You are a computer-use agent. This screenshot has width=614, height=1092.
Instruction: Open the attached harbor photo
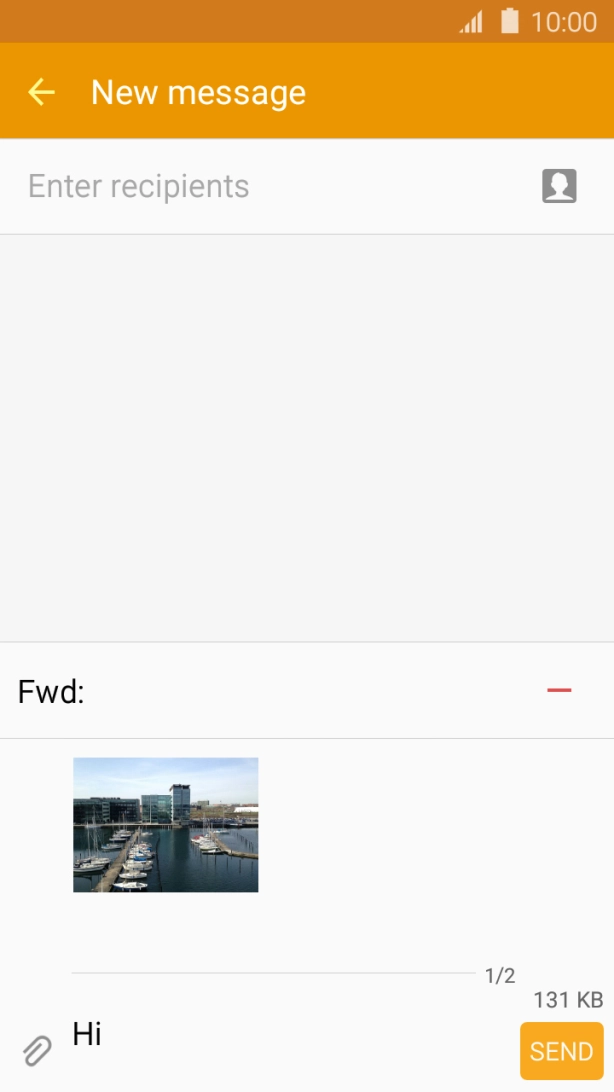click(166, 825)
